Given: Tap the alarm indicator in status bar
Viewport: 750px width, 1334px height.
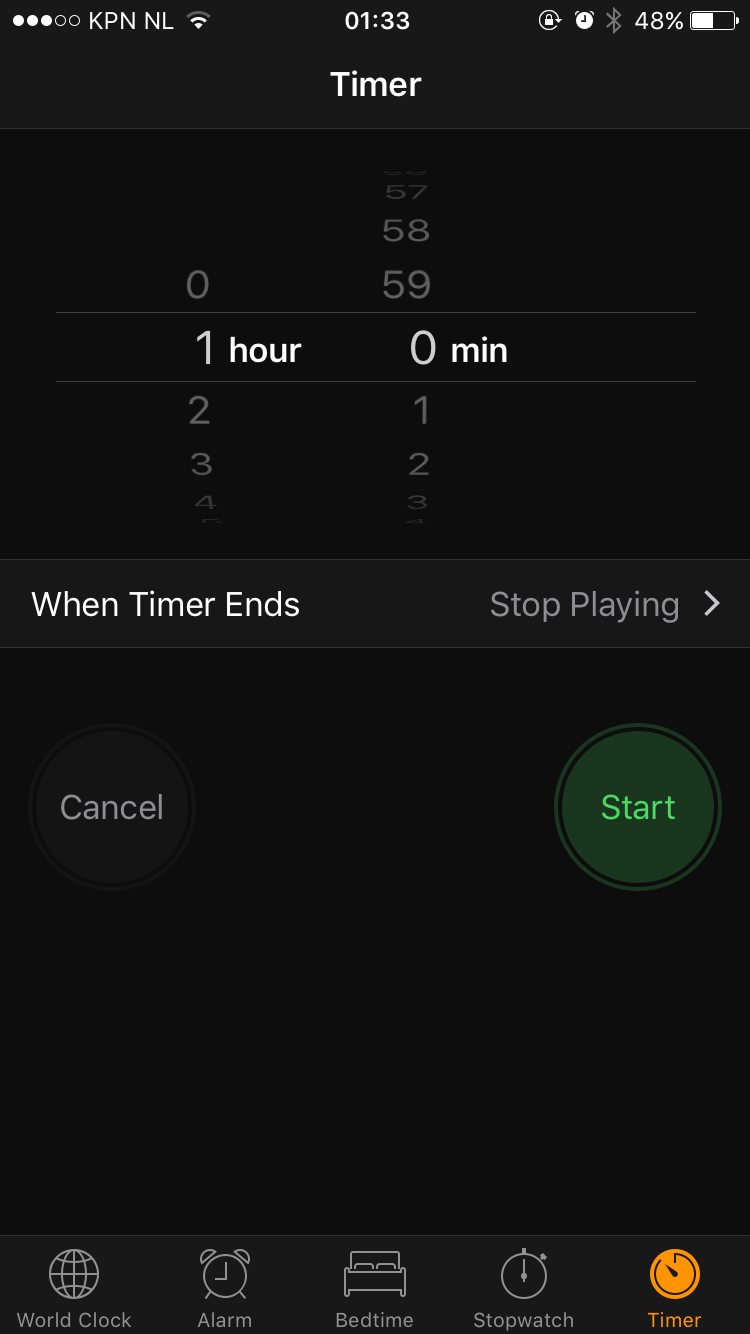Looking at the screenshot, I should click(583, 19).
